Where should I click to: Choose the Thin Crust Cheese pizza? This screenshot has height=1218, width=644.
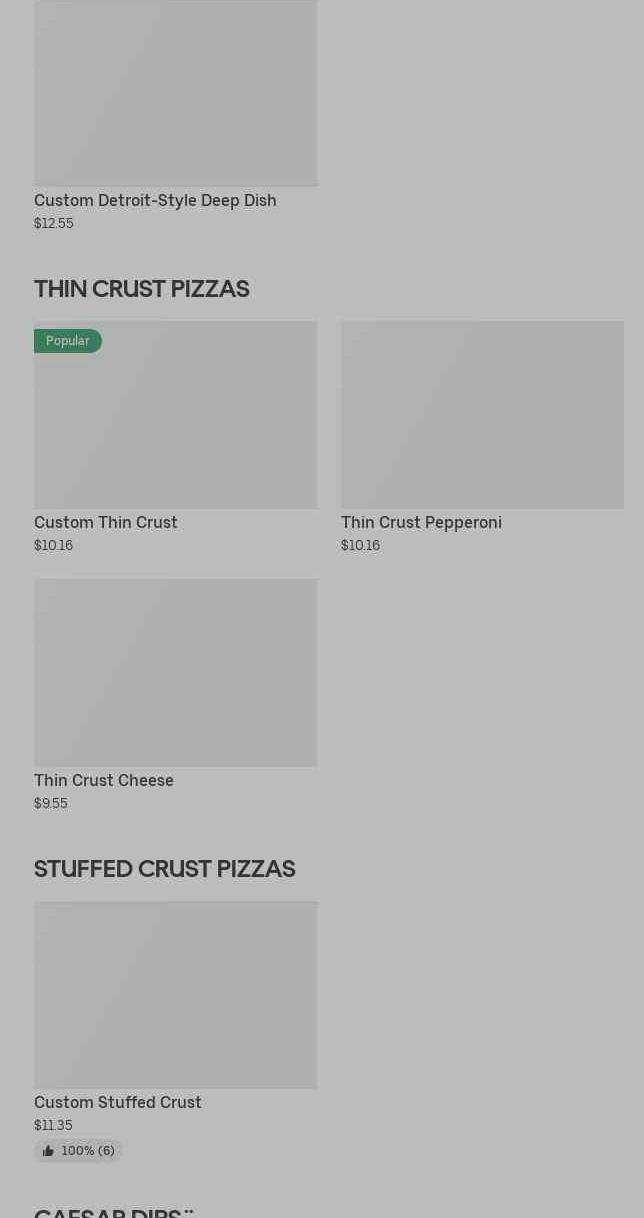[175, 696]
